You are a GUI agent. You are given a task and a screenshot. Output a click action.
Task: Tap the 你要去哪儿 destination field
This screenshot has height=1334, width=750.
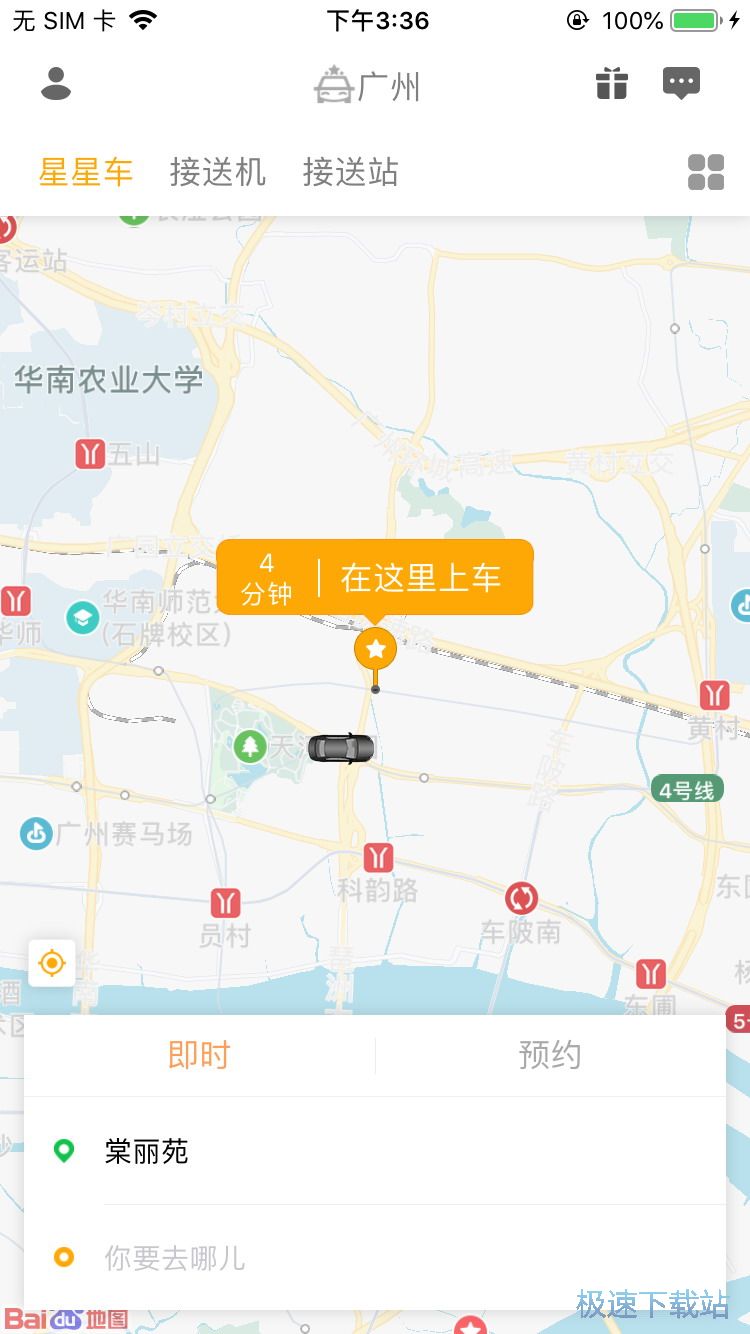(x=173, y=1257)
